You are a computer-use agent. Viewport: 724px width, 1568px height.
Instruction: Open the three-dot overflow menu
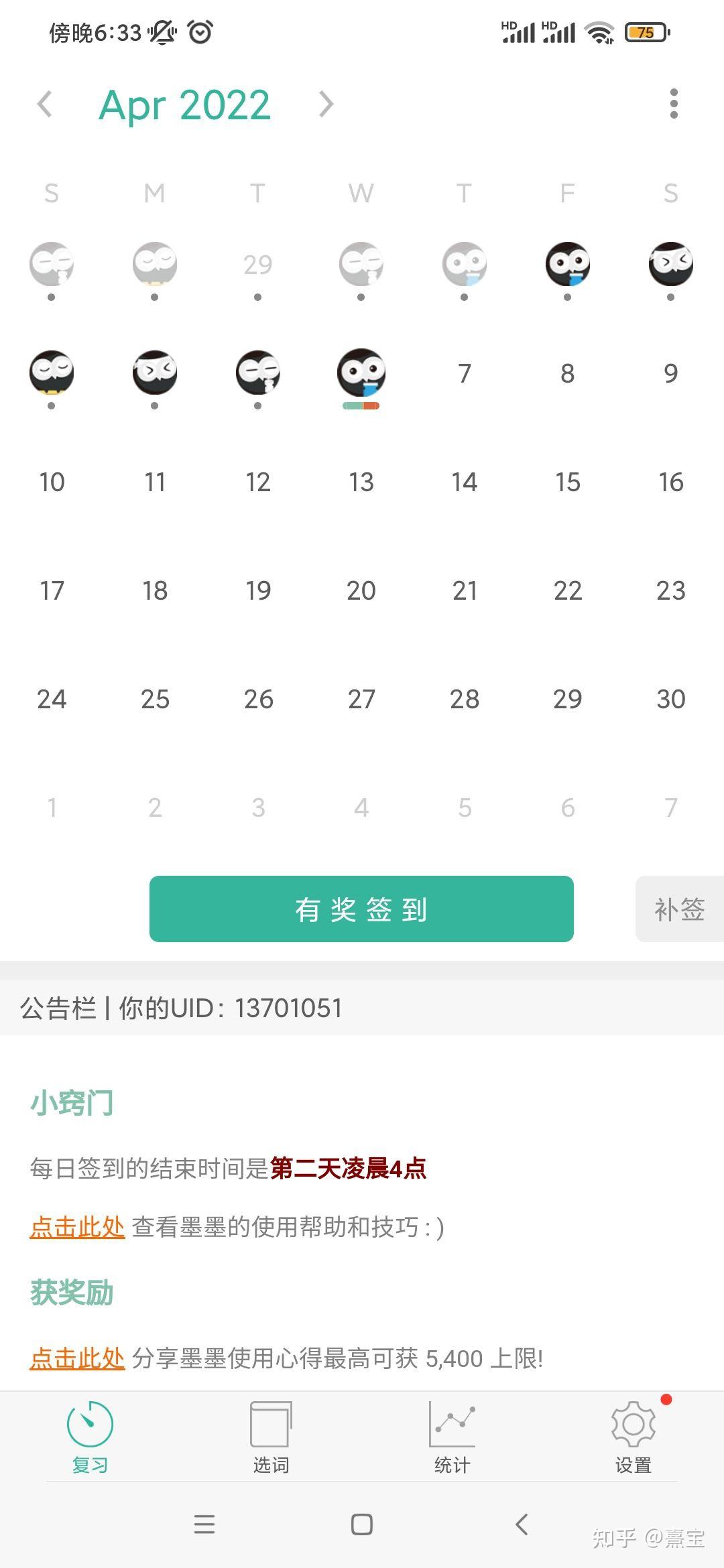(x=674, y=104)
